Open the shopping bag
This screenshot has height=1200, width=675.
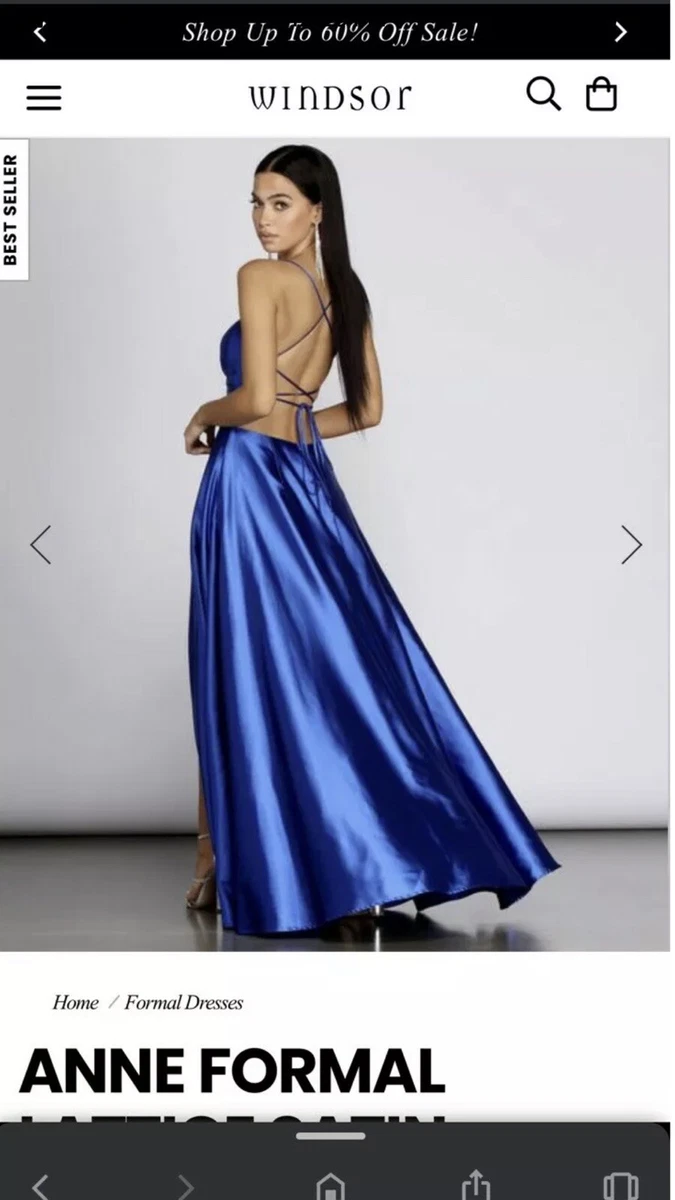point(601,95)
